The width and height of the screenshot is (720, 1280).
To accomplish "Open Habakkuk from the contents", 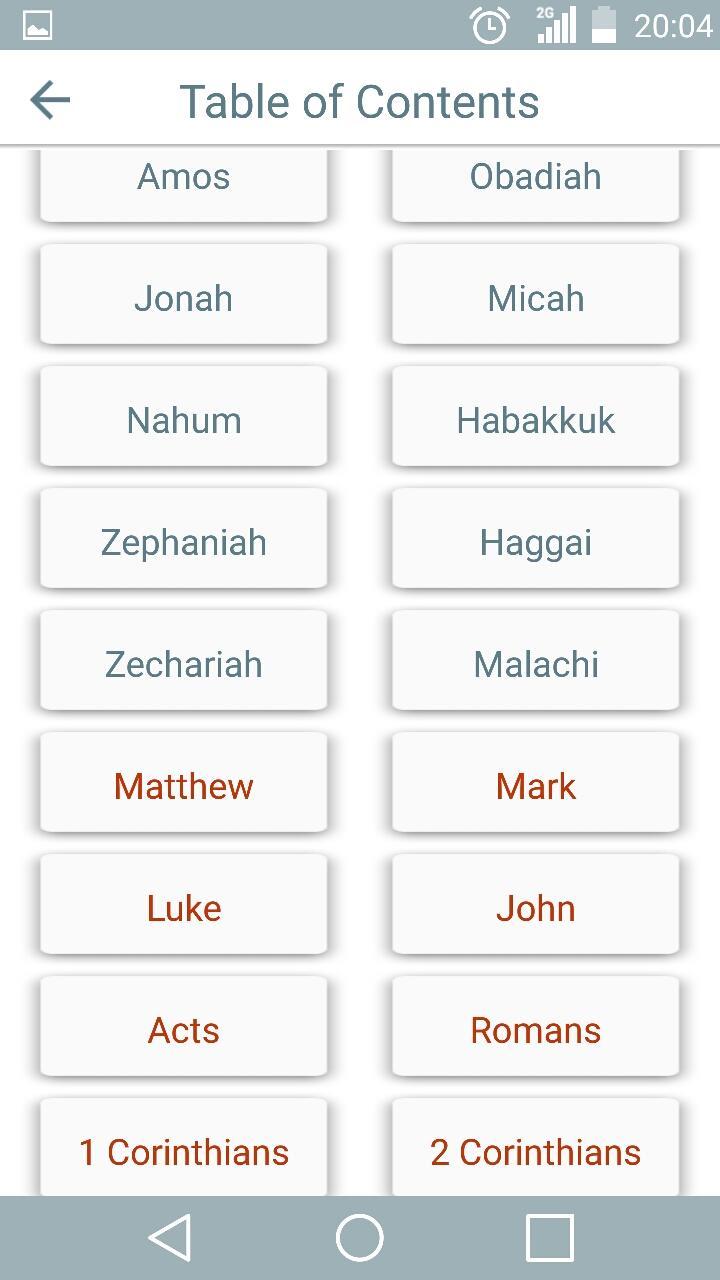I will point(536,418).
